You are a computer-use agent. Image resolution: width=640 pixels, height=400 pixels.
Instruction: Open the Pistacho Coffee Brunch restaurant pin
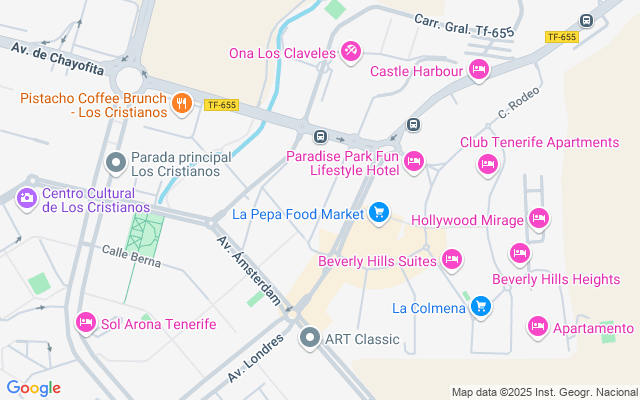coord(182,104)
